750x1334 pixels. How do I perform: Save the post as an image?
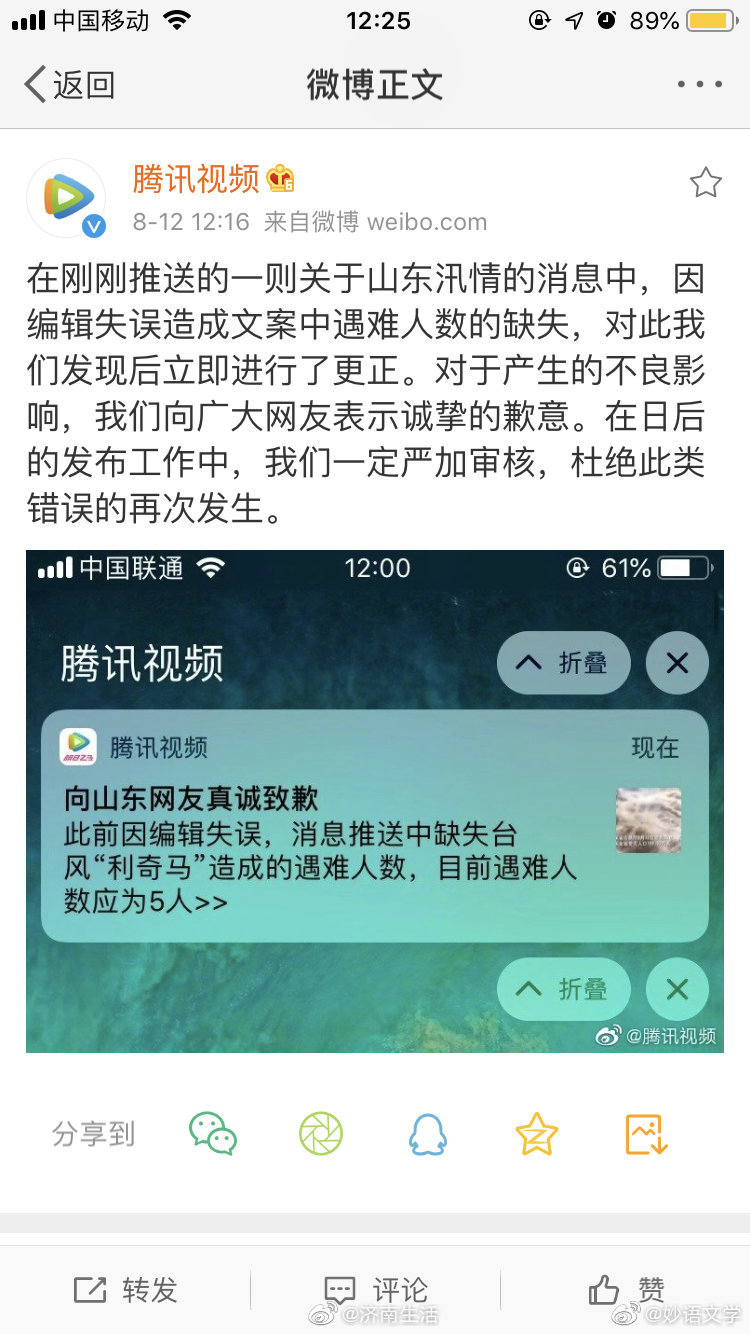pos(645,1134)
